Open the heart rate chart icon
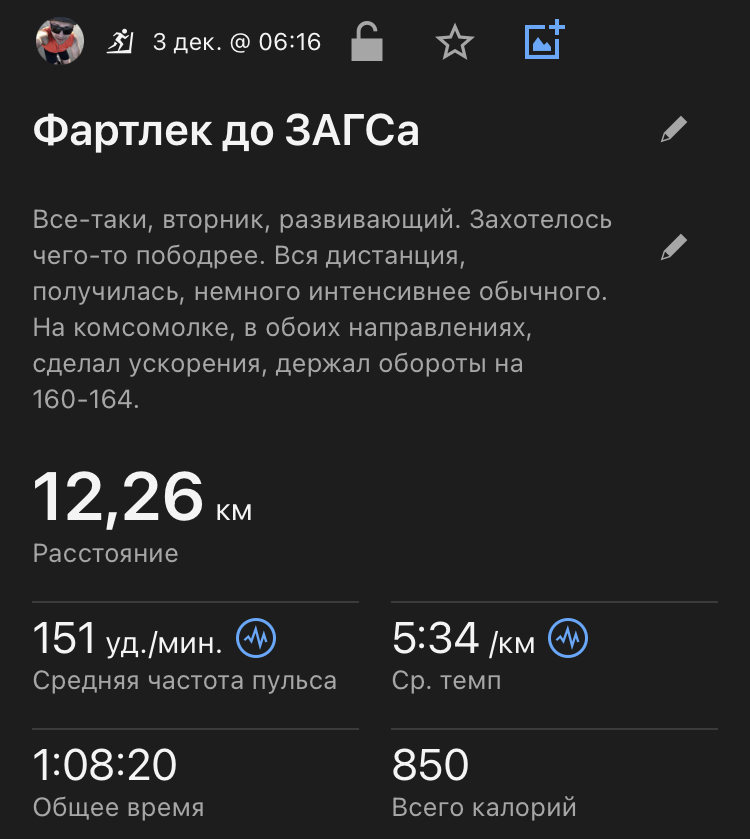Image resolution: width=750 pixels, height=839 pixels. coord(255,637)
